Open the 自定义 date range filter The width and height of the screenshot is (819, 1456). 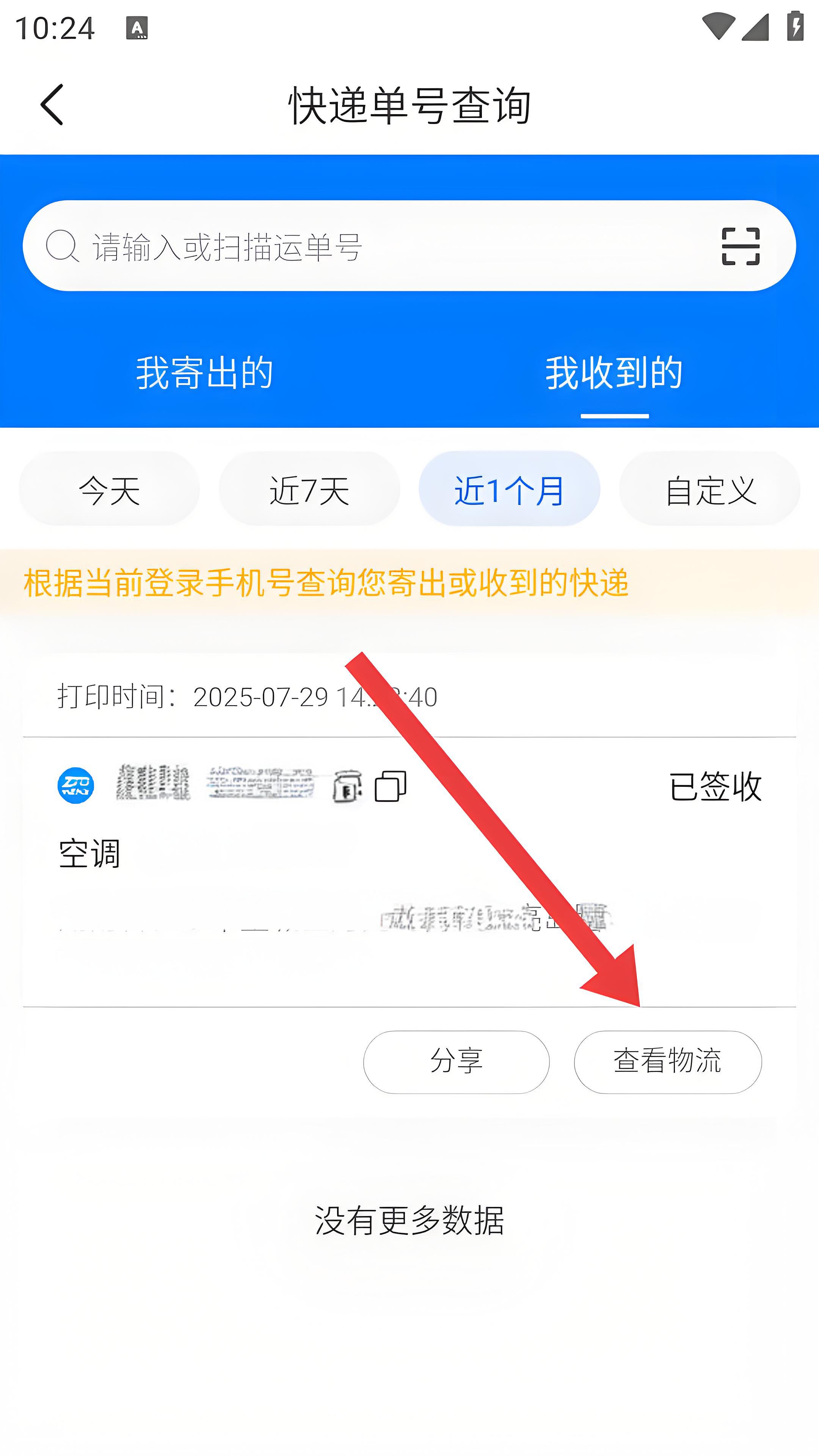709,490
